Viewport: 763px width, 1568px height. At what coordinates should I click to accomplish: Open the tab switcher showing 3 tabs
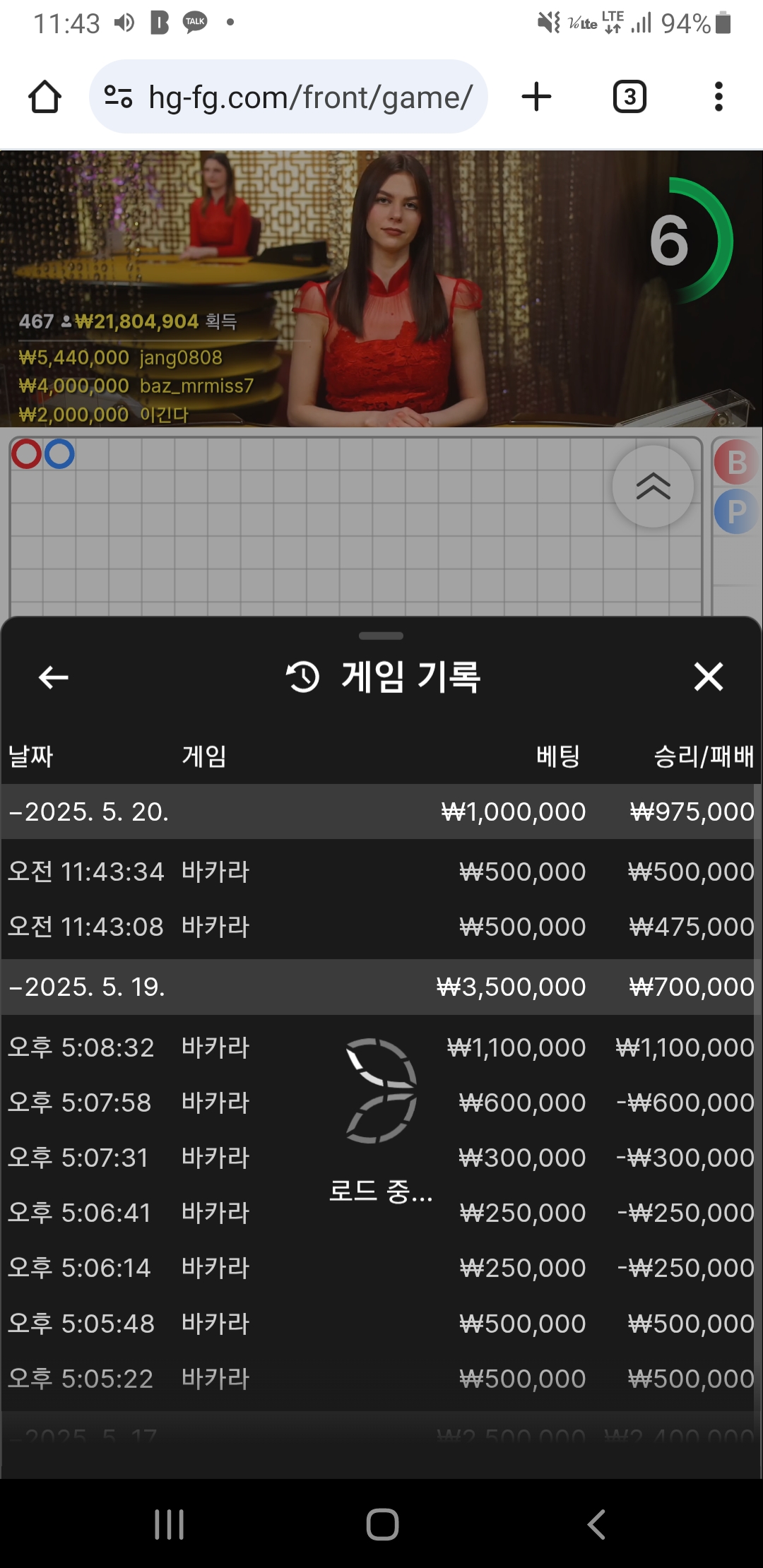[629, 97]
